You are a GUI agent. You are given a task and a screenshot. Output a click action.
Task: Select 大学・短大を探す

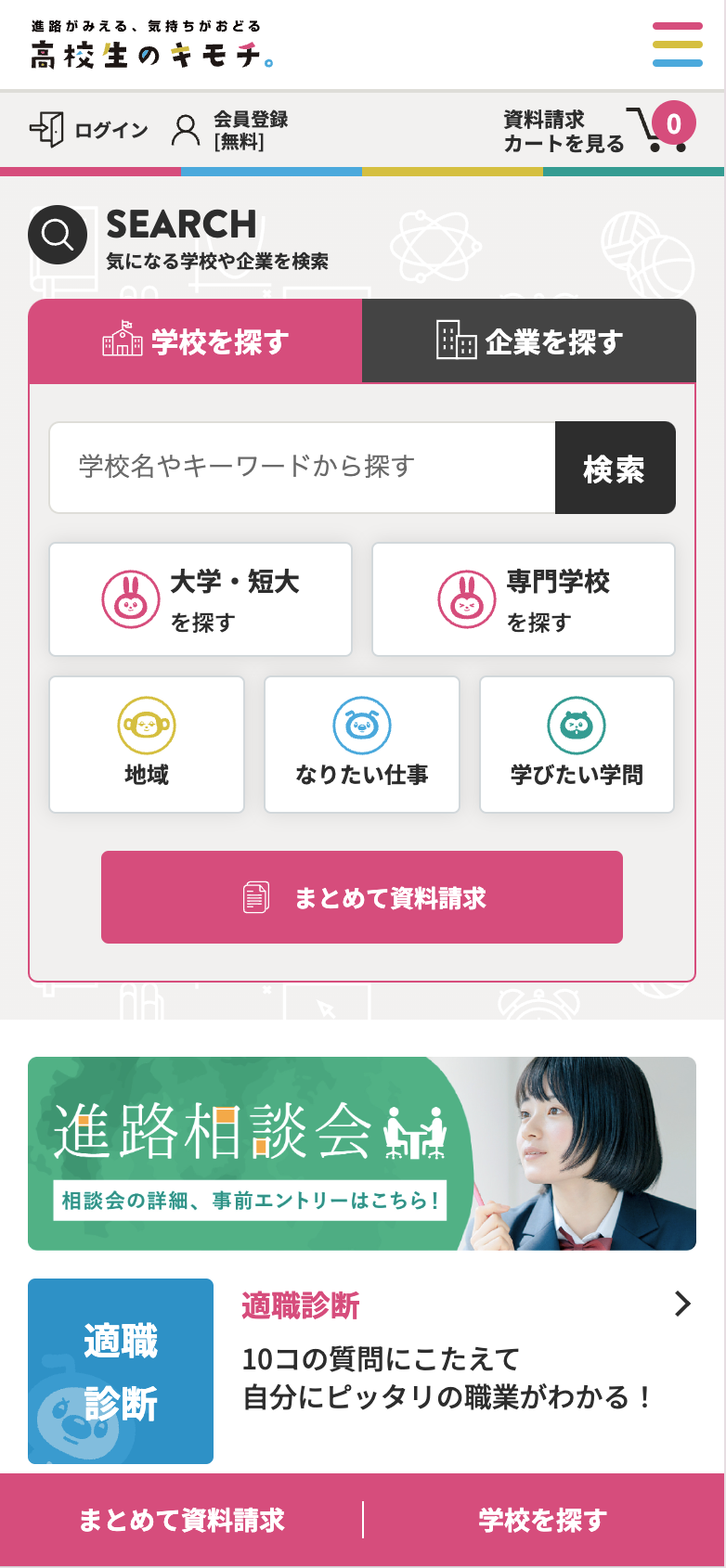click(201, 599)
